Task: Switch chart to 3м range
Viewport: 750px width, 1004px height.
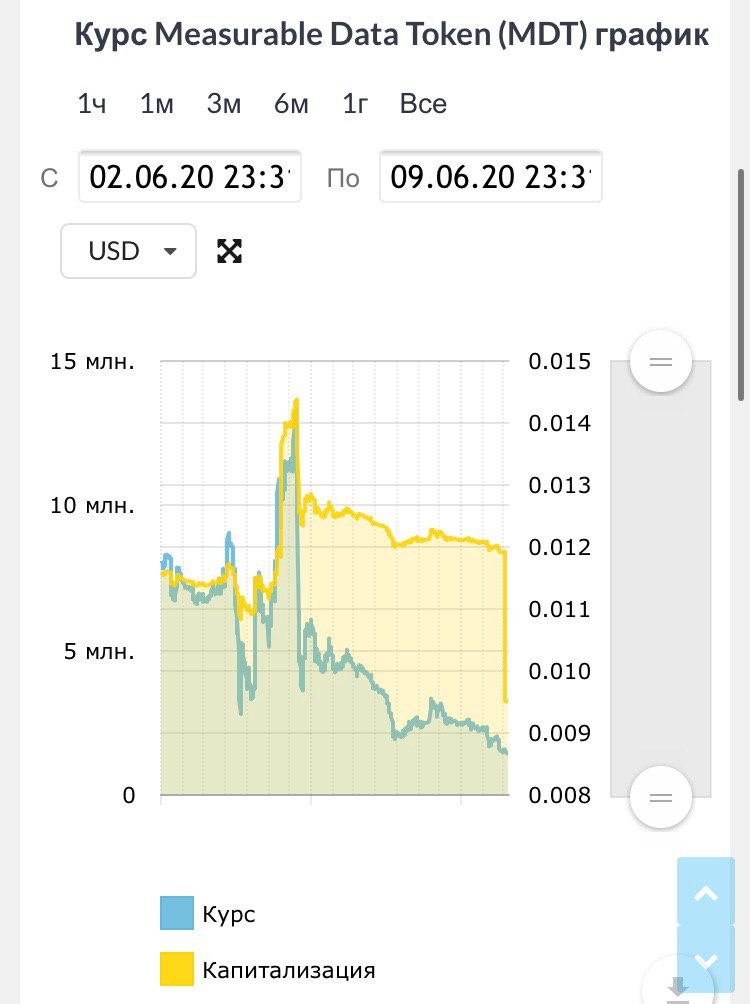Action: pos(224,104)
